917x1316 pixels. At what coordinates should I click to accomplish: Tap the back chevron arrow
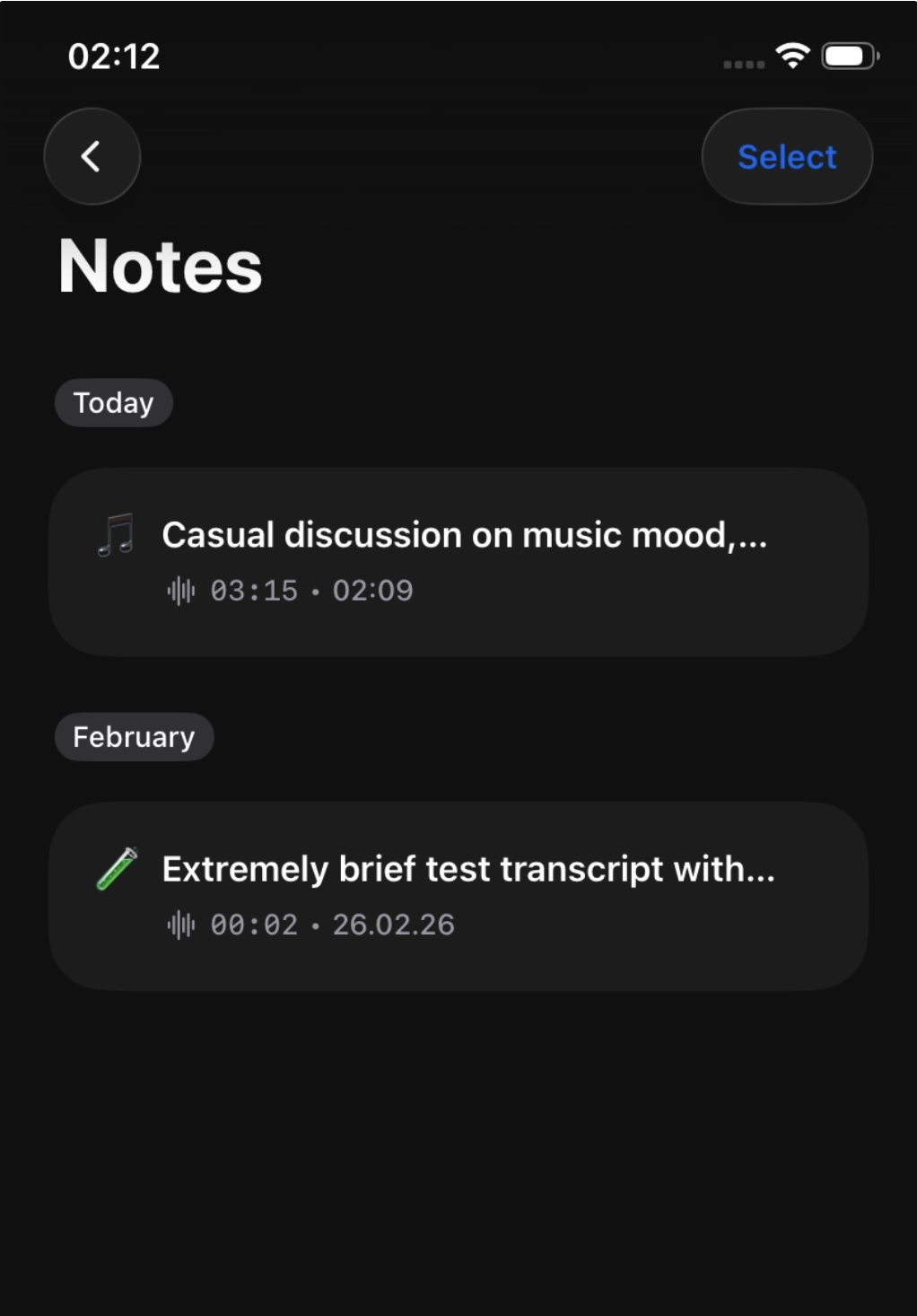[91, 155]
